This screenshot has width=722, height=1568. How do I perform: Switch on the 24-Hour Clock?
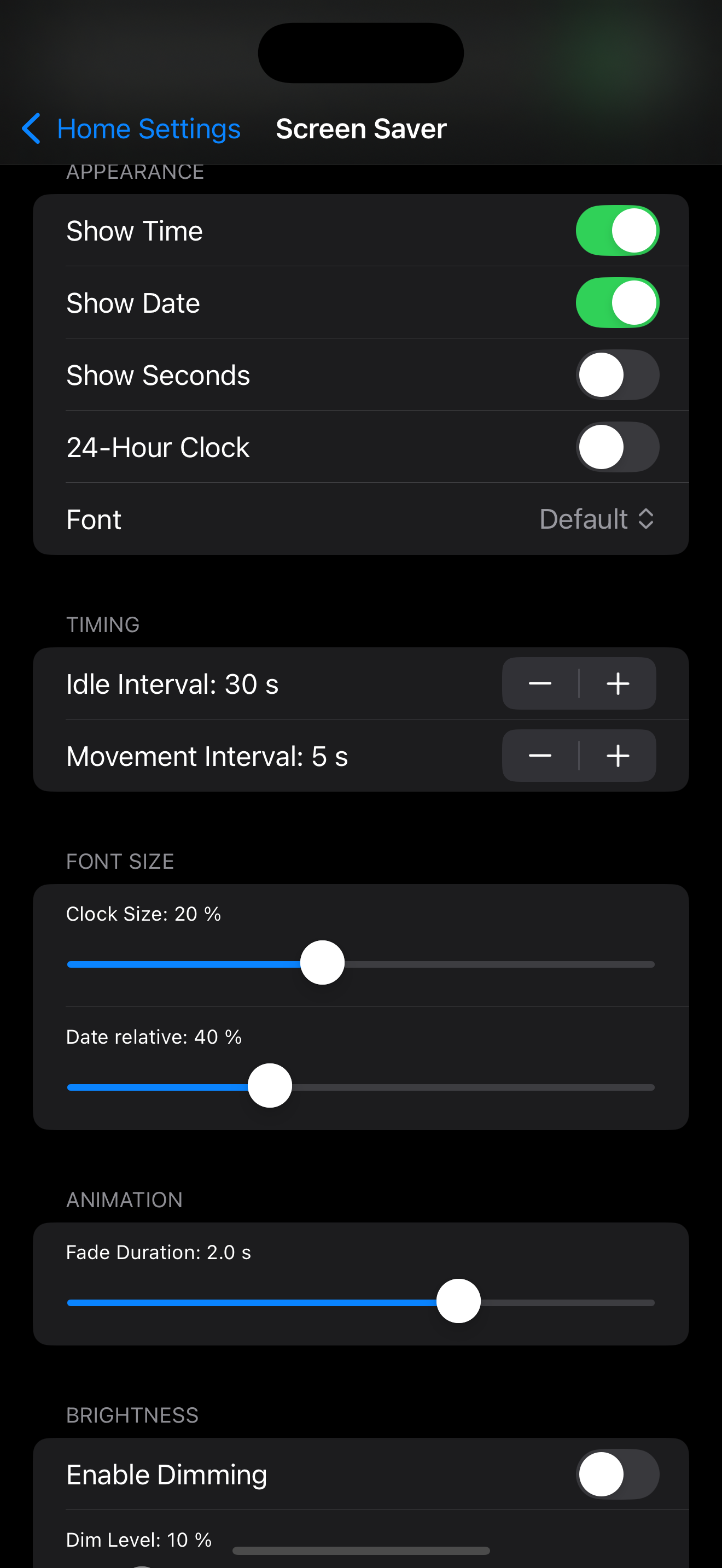coord(618,447)
